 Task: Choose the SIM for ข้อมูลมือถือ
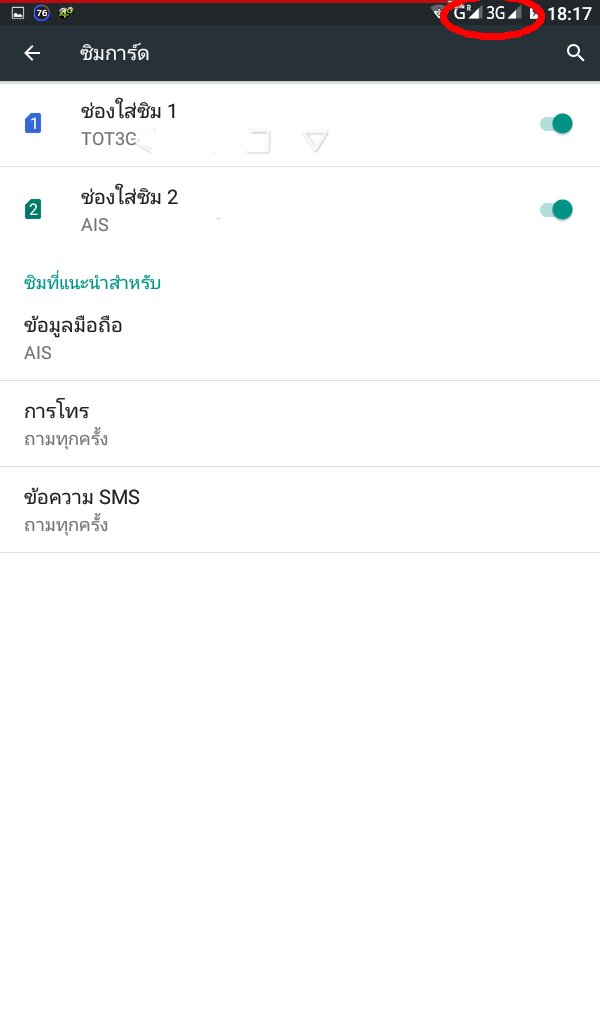click(x=300, y=338)
